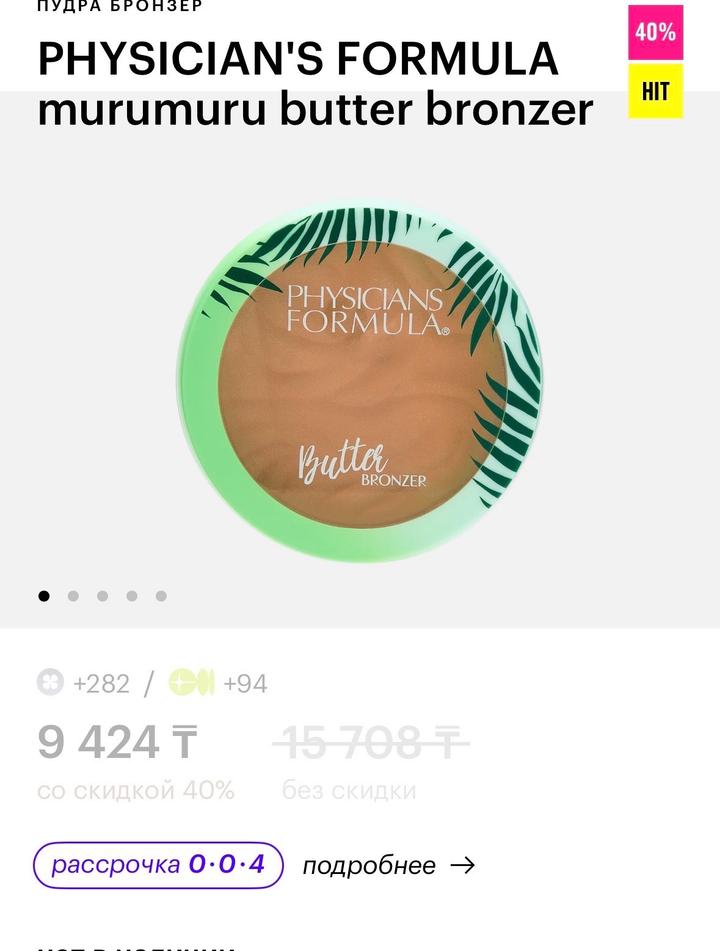Tap the рассрочка 0·0·4 installment chip
The image size is (720, 951).
(158, 865)
